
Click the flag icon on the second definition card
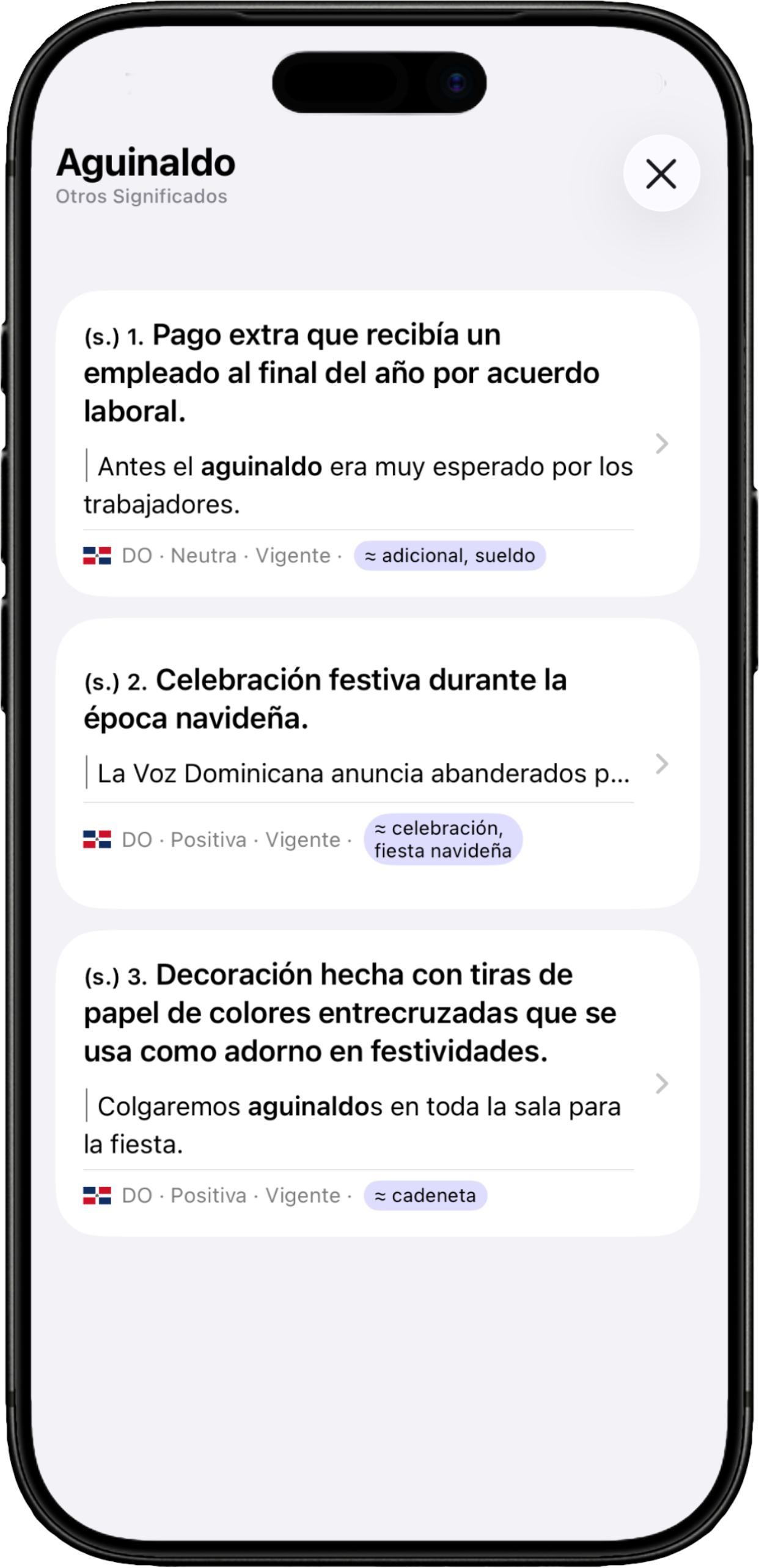[x=97, y=839]
